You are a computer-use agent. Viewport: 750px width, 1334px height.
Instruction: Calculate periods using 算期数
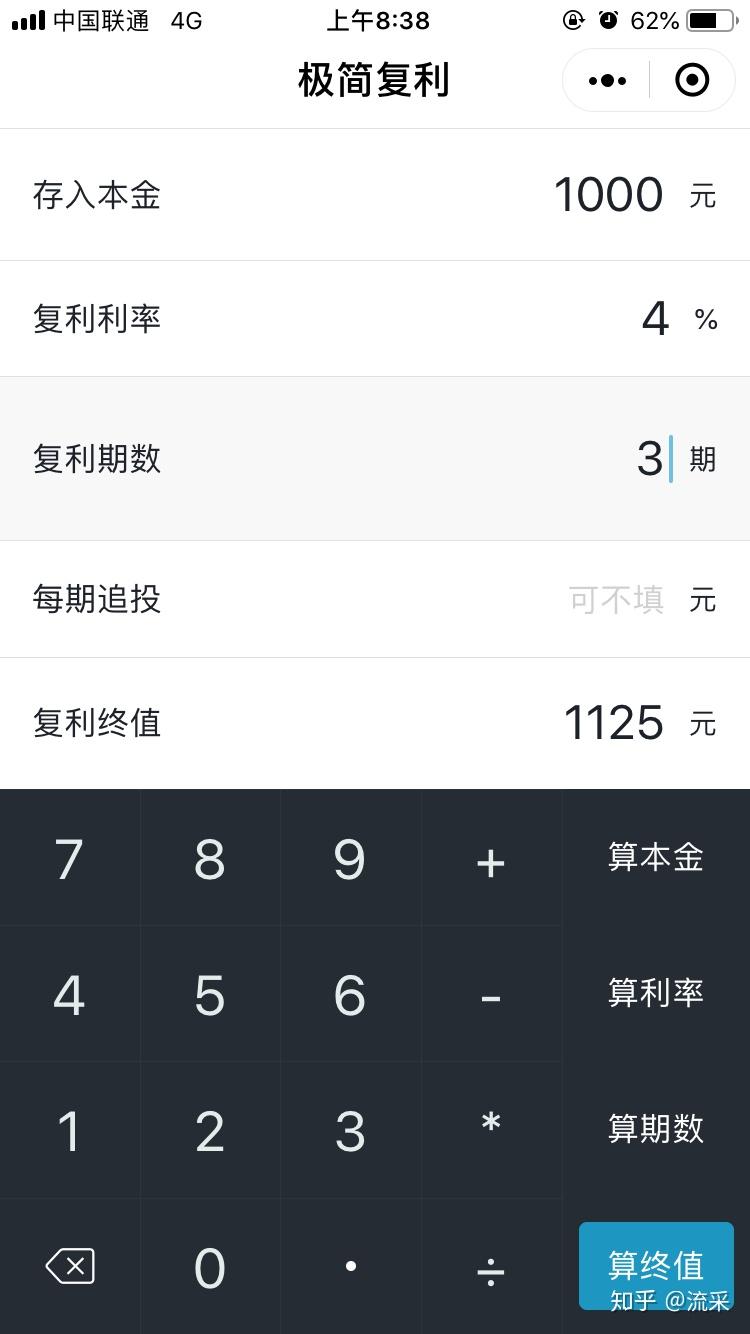656,1129
